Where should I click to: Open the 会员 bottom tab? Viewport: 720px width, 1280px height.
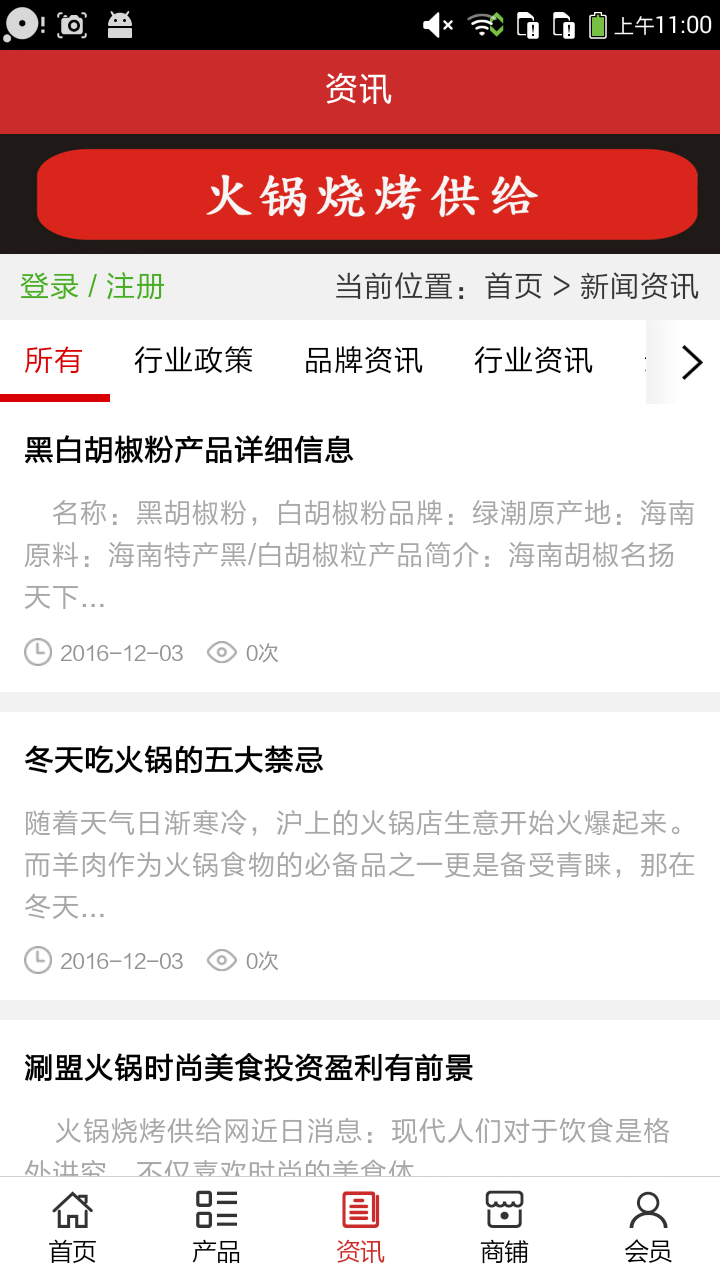point(648,1228)
